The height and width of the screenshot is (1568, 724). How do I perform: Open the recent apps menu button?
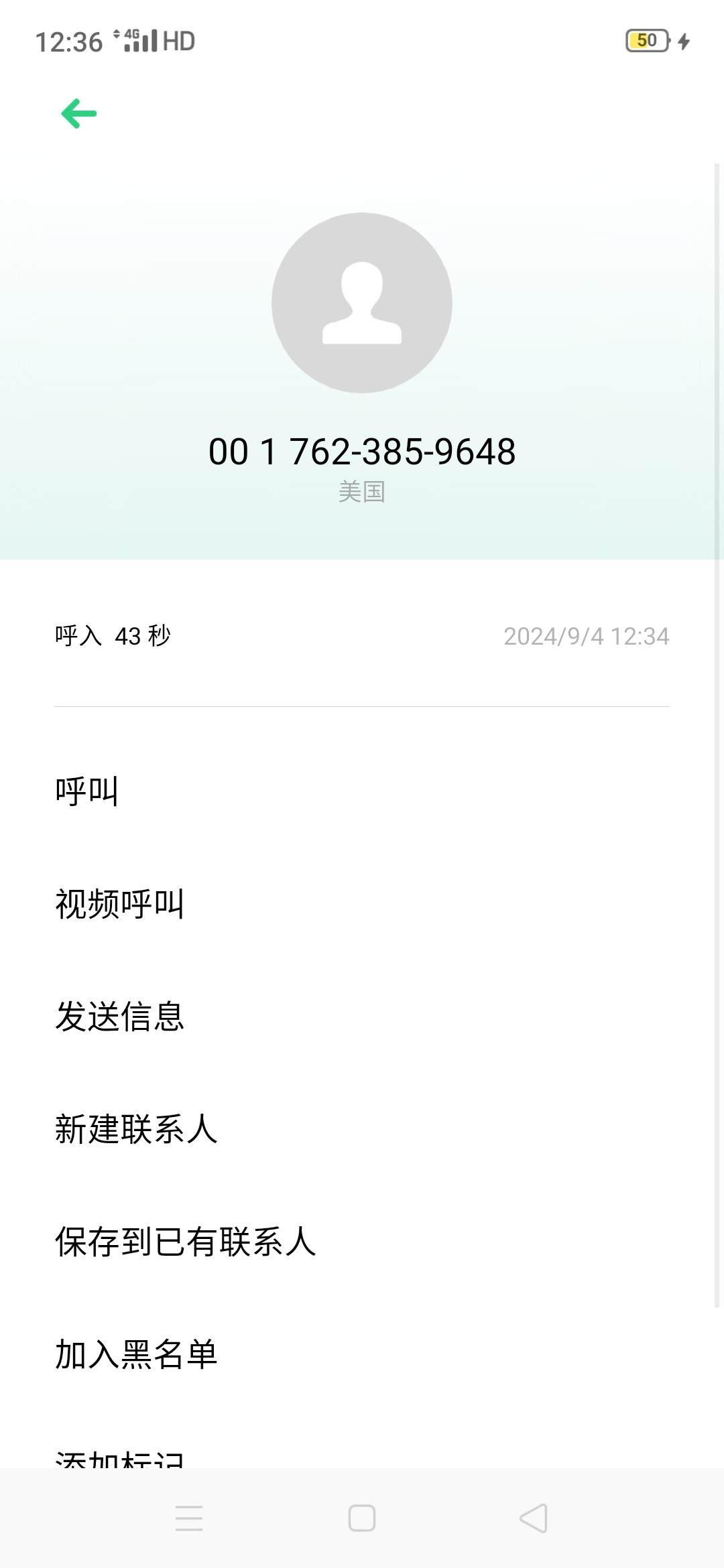tap(189, 1518)
